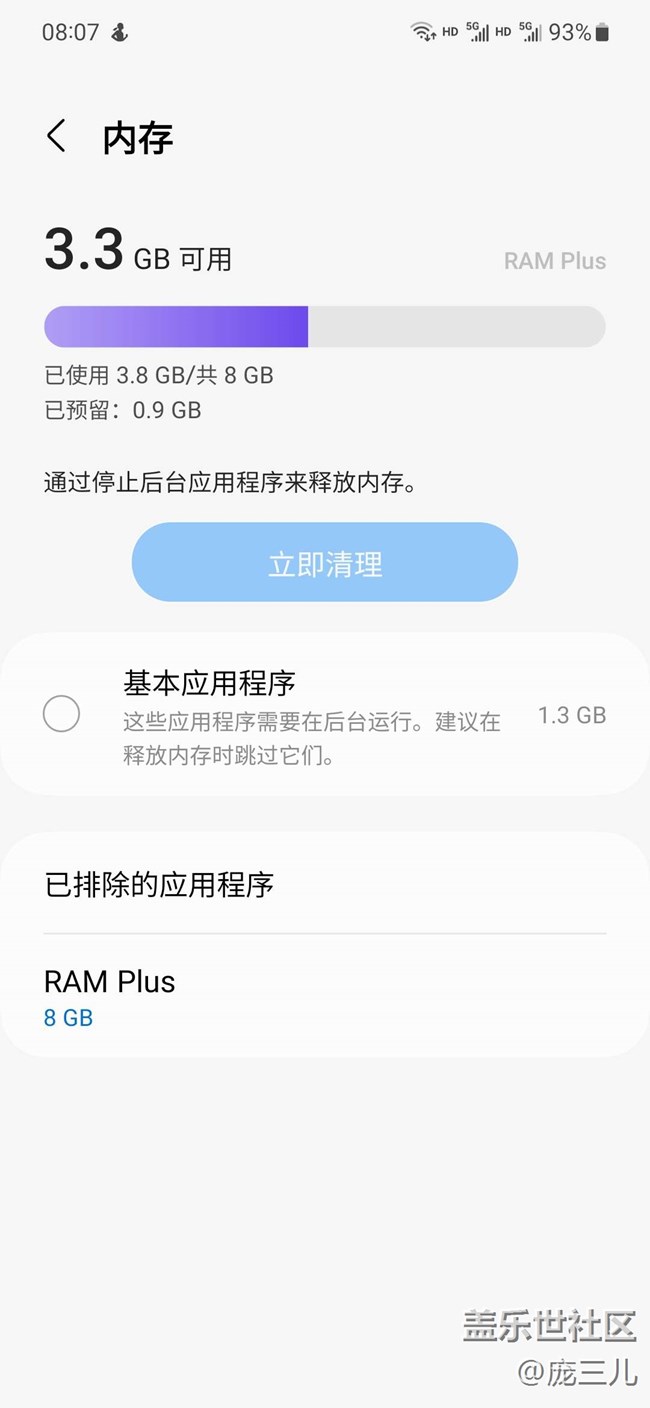Tap the 立即清理 button
Viewport: 650px width, 1408px height.
pyautogui.click(x=325, y=562)
